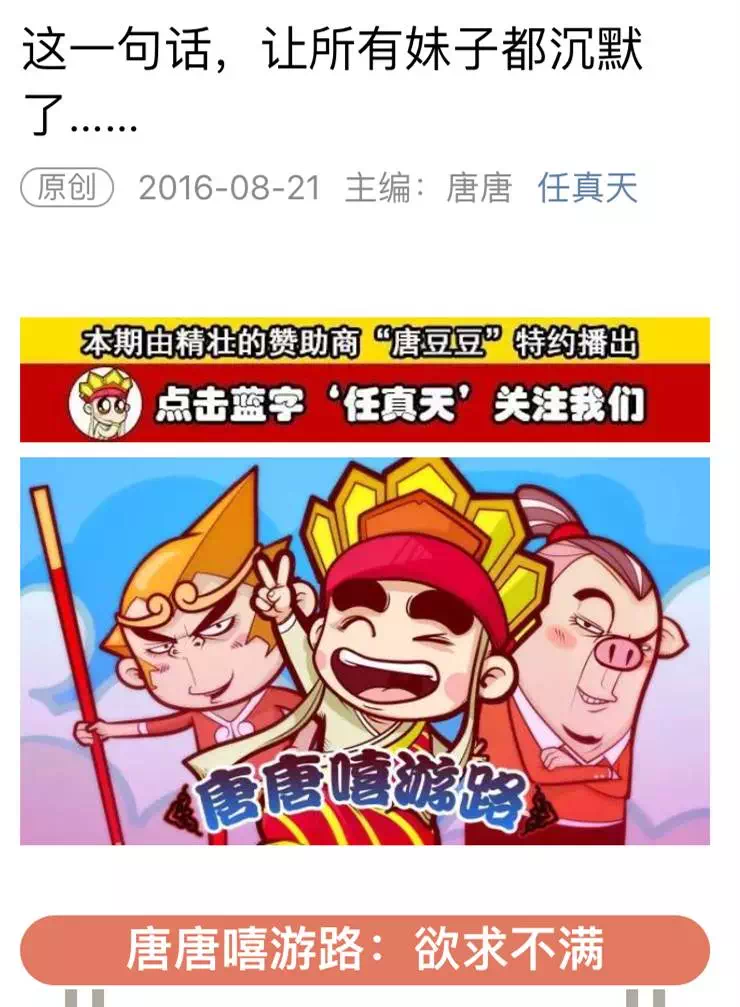Open the 唐唐嘻游路 cartoon image
This screenshot has height=1007, width=740.
[x=365, y=650]
